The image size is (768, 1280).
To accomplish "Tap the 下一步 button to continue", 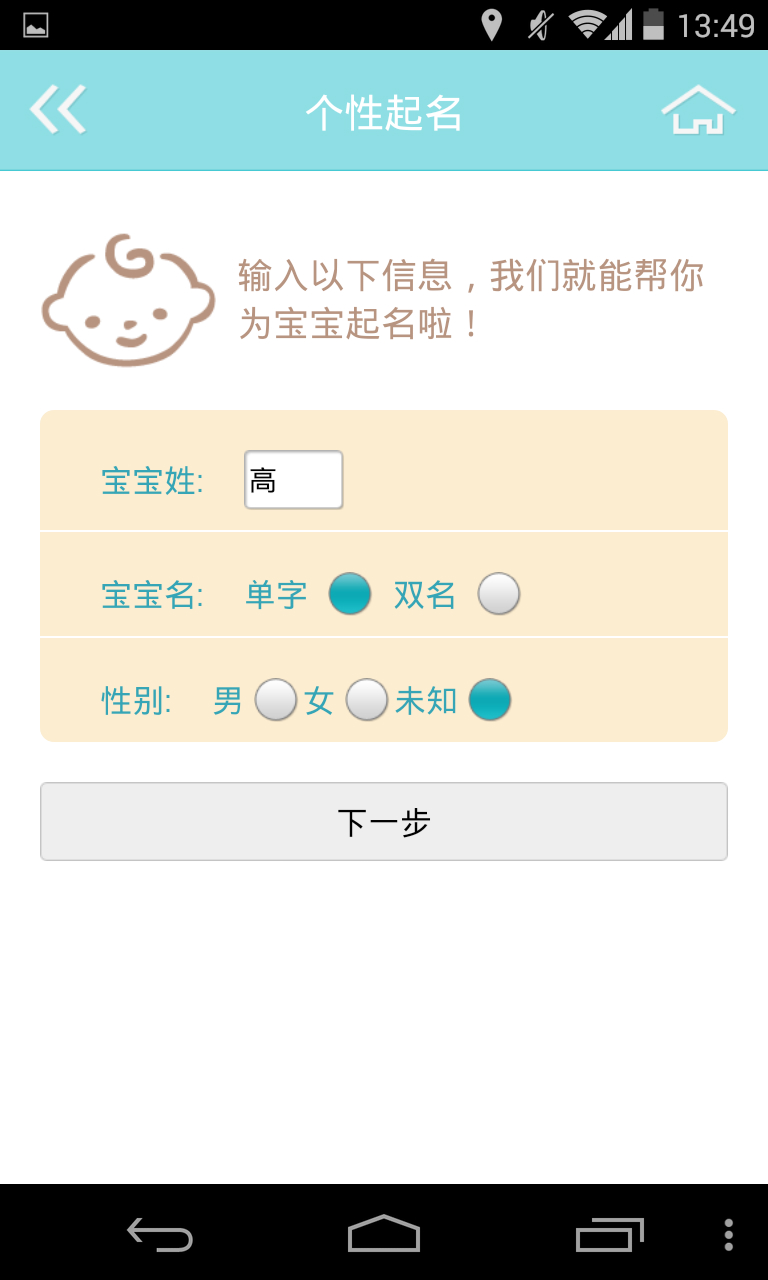I will point(384,821).
